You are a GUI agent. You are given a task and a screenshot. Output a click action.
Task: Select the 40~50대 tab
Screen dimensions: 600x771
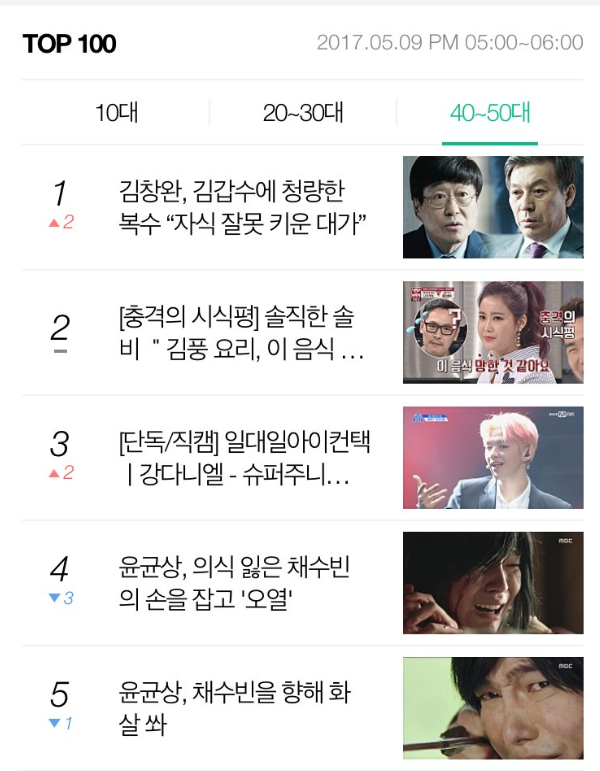pyautogui.click(x=489, y=113)
